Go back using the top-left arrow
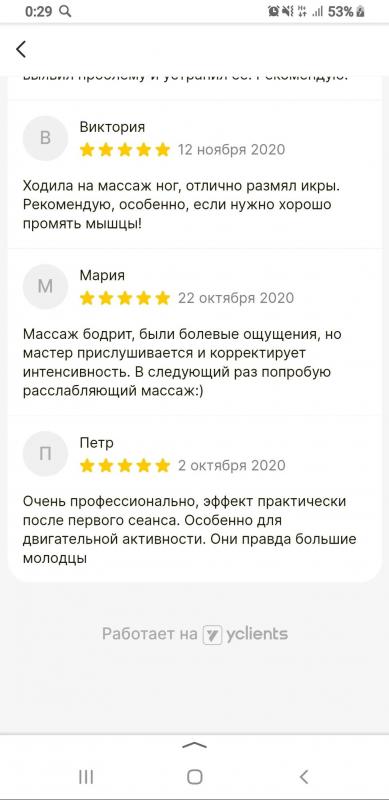 (20, 49)
